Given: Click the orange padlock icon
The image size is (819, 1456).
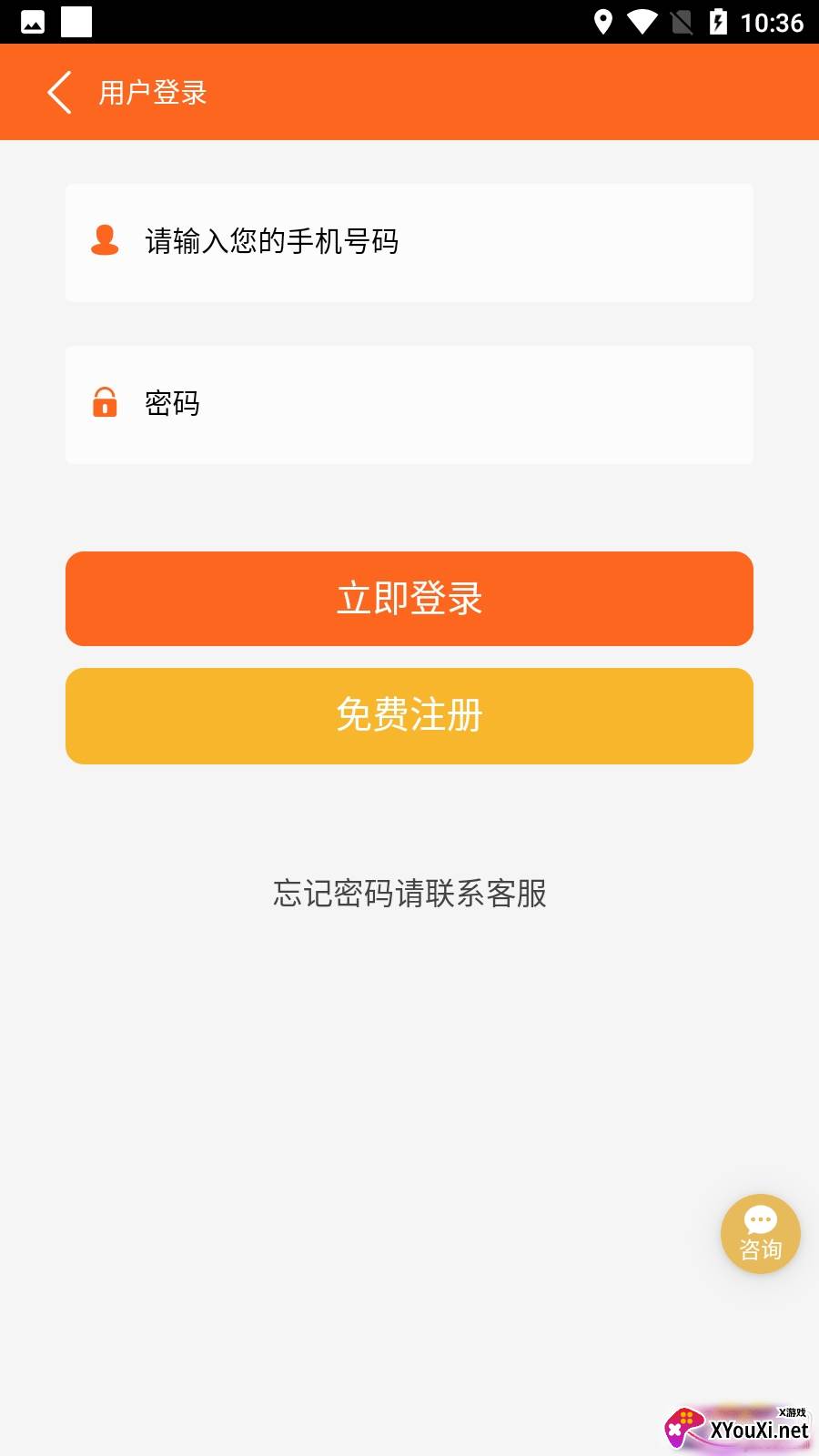Looking at the screenshot, I should click(105, 403).
